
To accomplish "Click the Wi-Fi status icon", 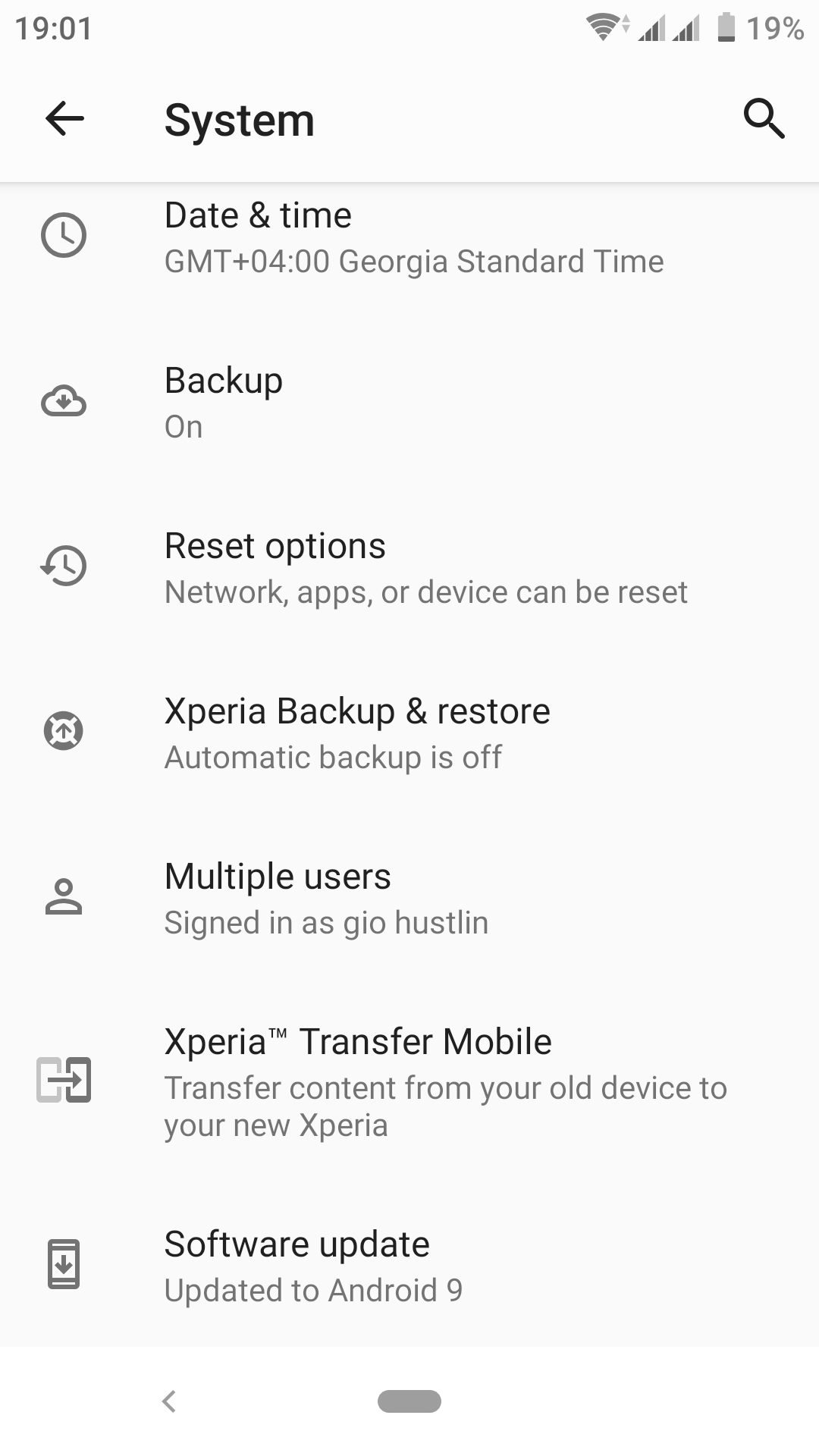I will point(604,27).
